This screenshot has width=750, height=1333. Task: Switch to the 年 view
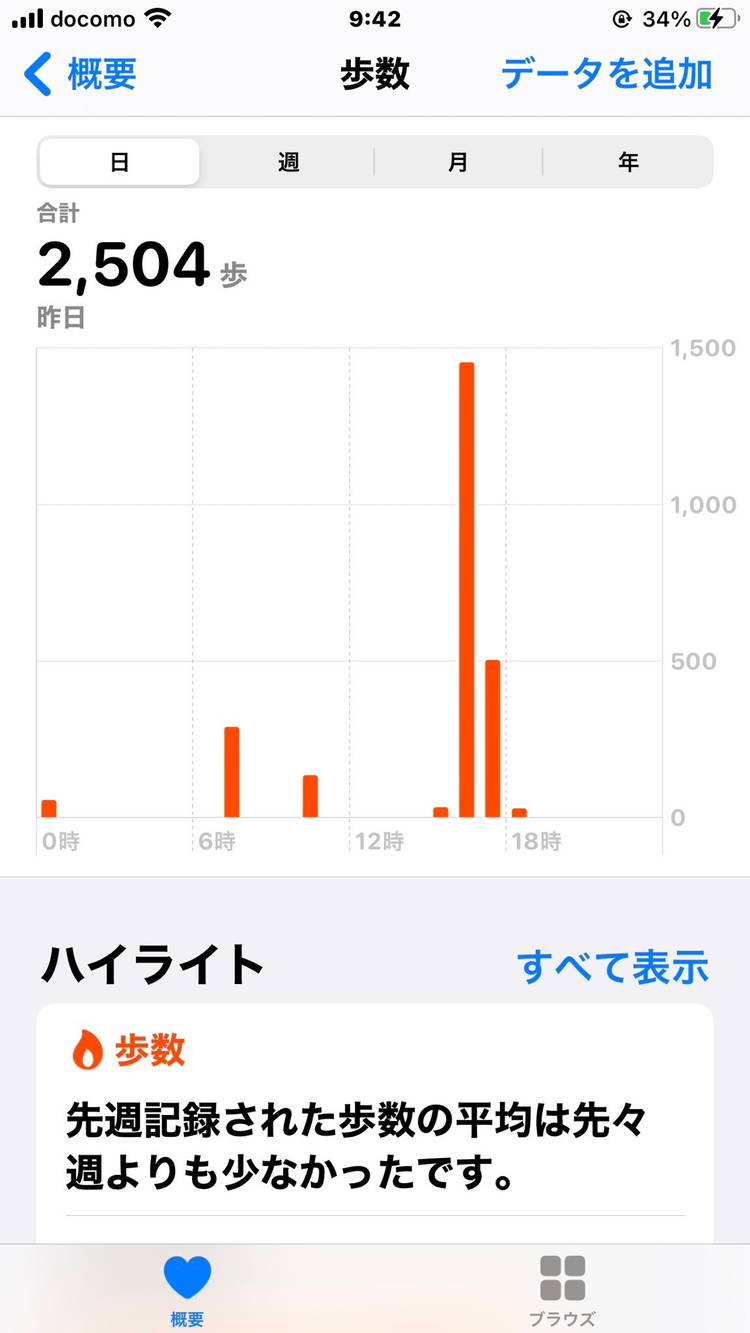pyautogui.click(x=628, y=162)
